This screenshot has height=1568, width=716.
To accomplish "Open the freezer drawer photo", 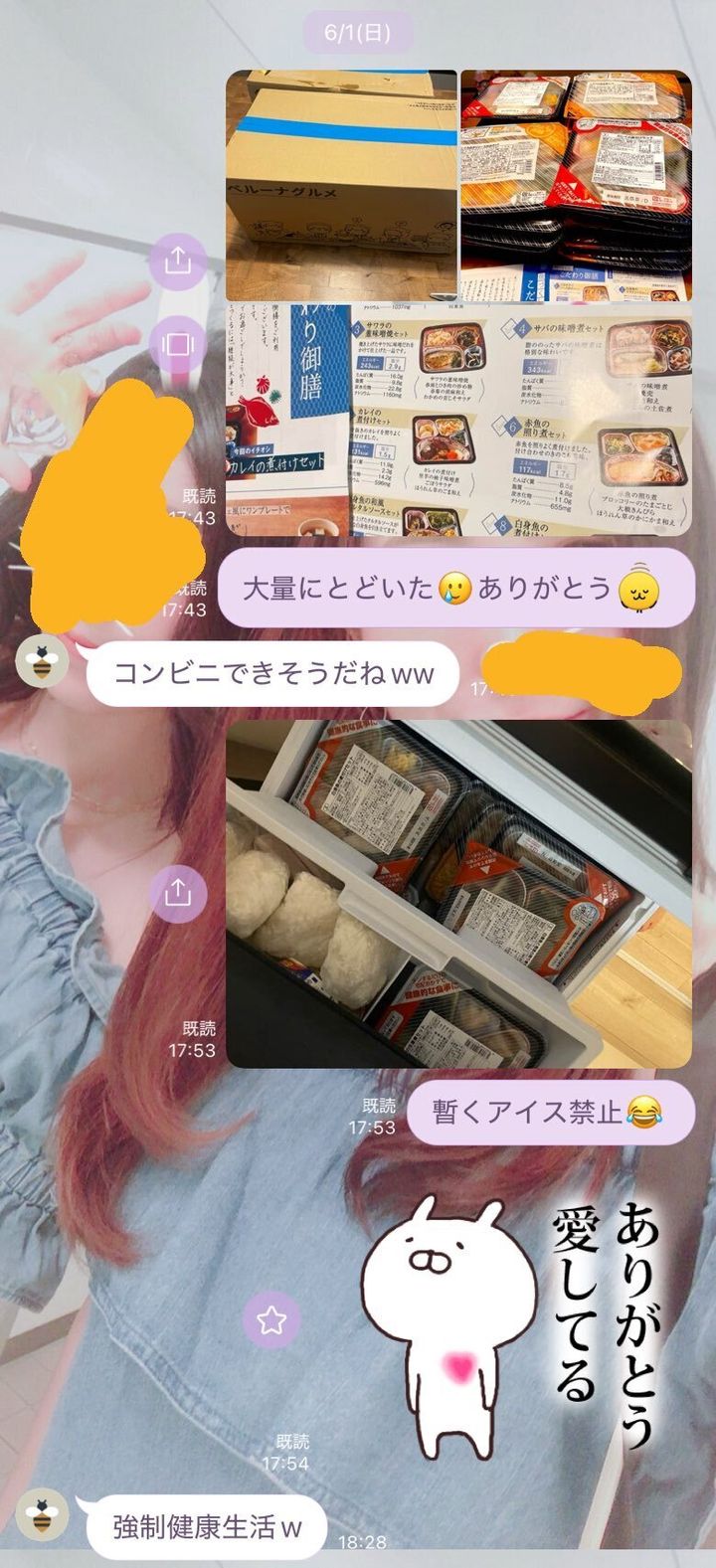I will coord(458,894).
